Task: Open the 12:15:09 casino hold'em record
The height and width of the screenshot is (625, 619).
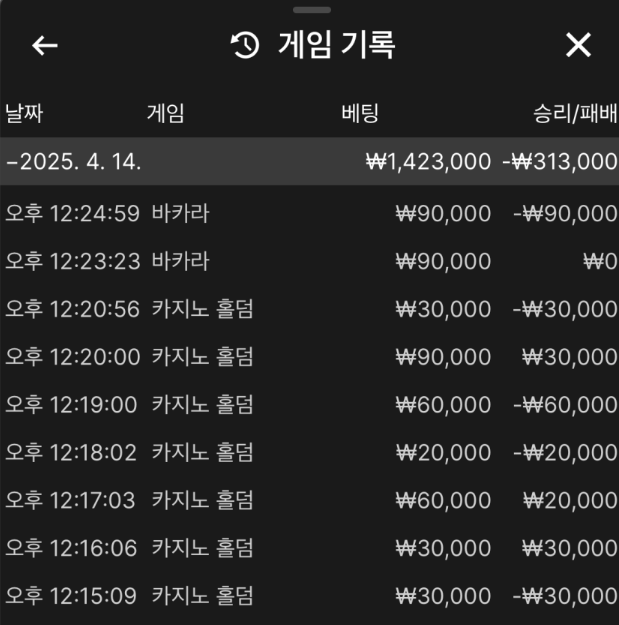Action: 309,596
